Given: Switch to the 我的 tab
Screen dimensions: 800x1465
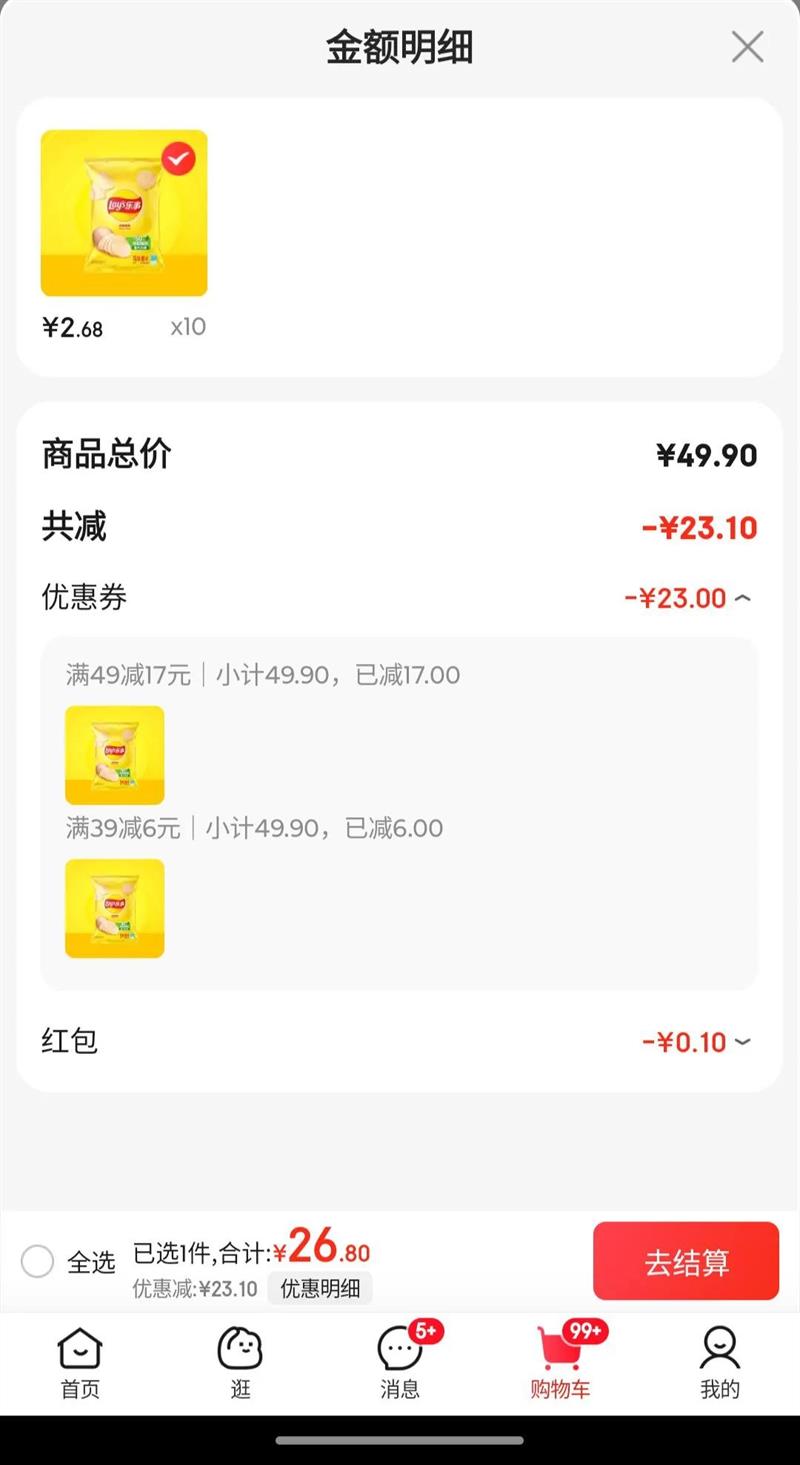Looking at the screenshot, I should [720, 1362].
